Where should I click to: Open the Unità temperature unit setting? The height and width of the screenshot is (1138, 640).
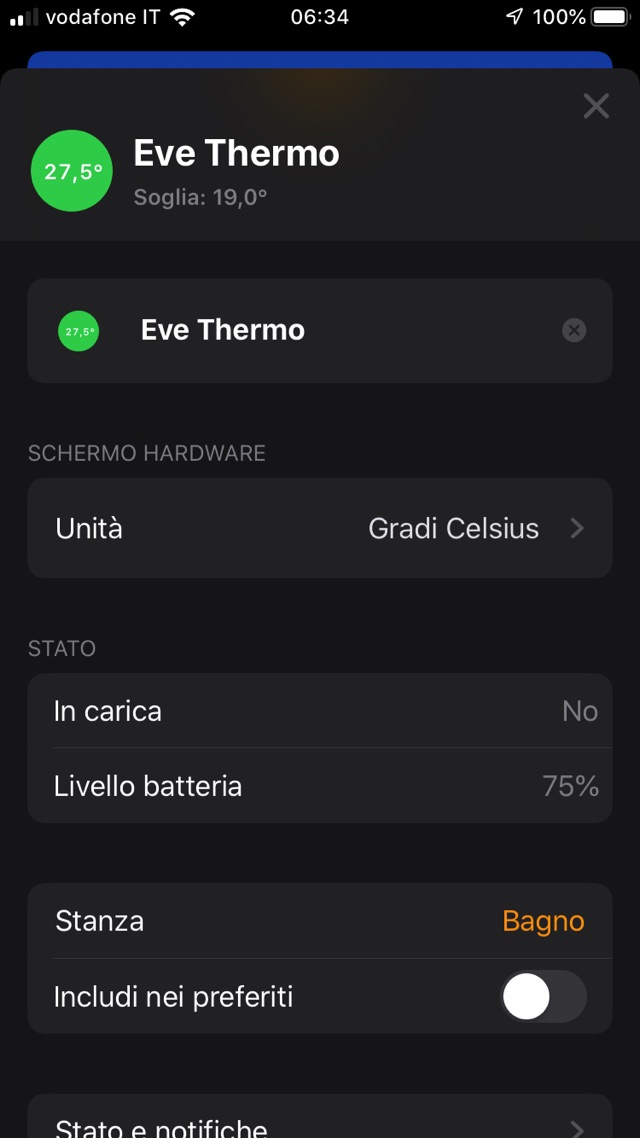point(320,528)
